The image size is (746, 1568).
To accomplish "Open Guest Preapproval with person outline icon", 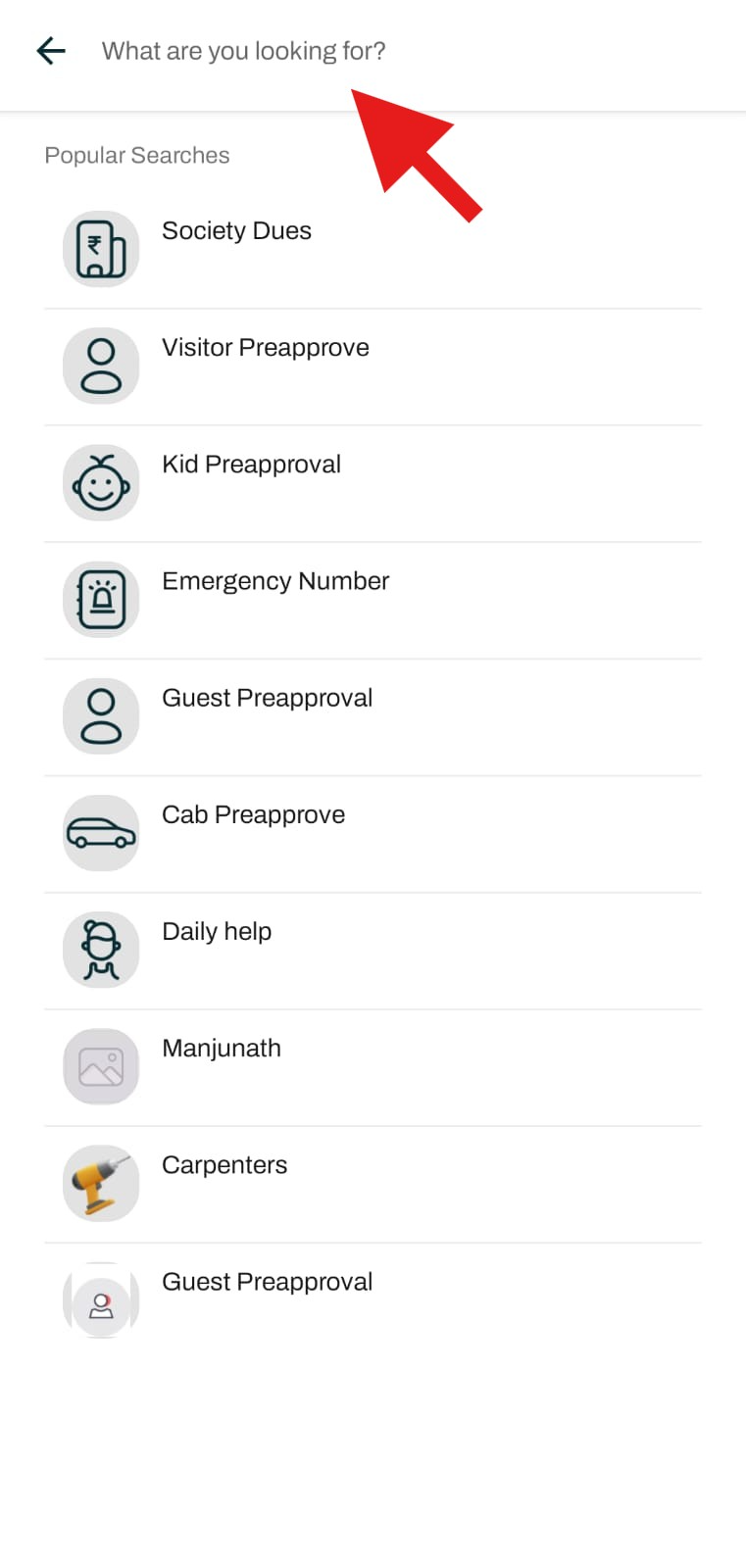I will pyautogui.click(x=373, y=716).
